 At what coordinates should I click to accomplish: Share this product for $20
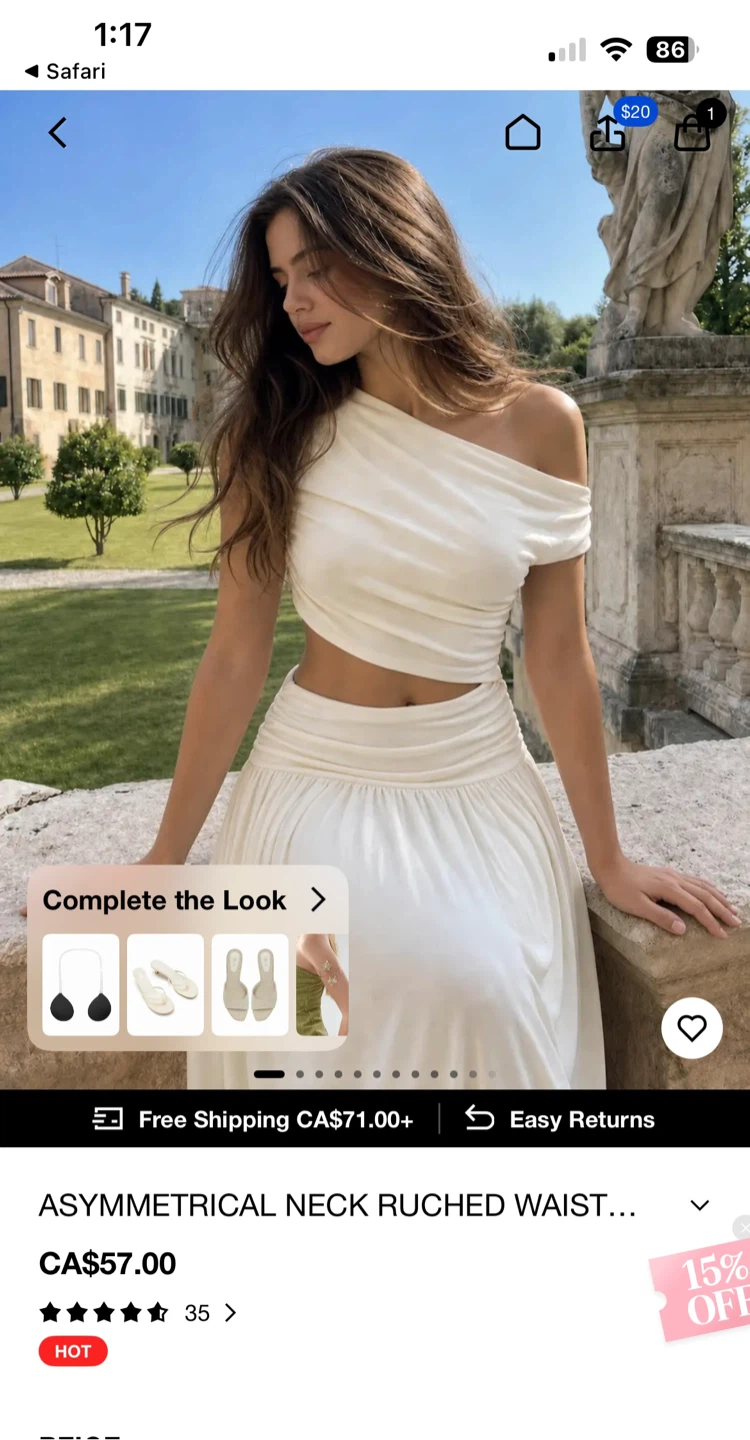click(x=608, y=132)
